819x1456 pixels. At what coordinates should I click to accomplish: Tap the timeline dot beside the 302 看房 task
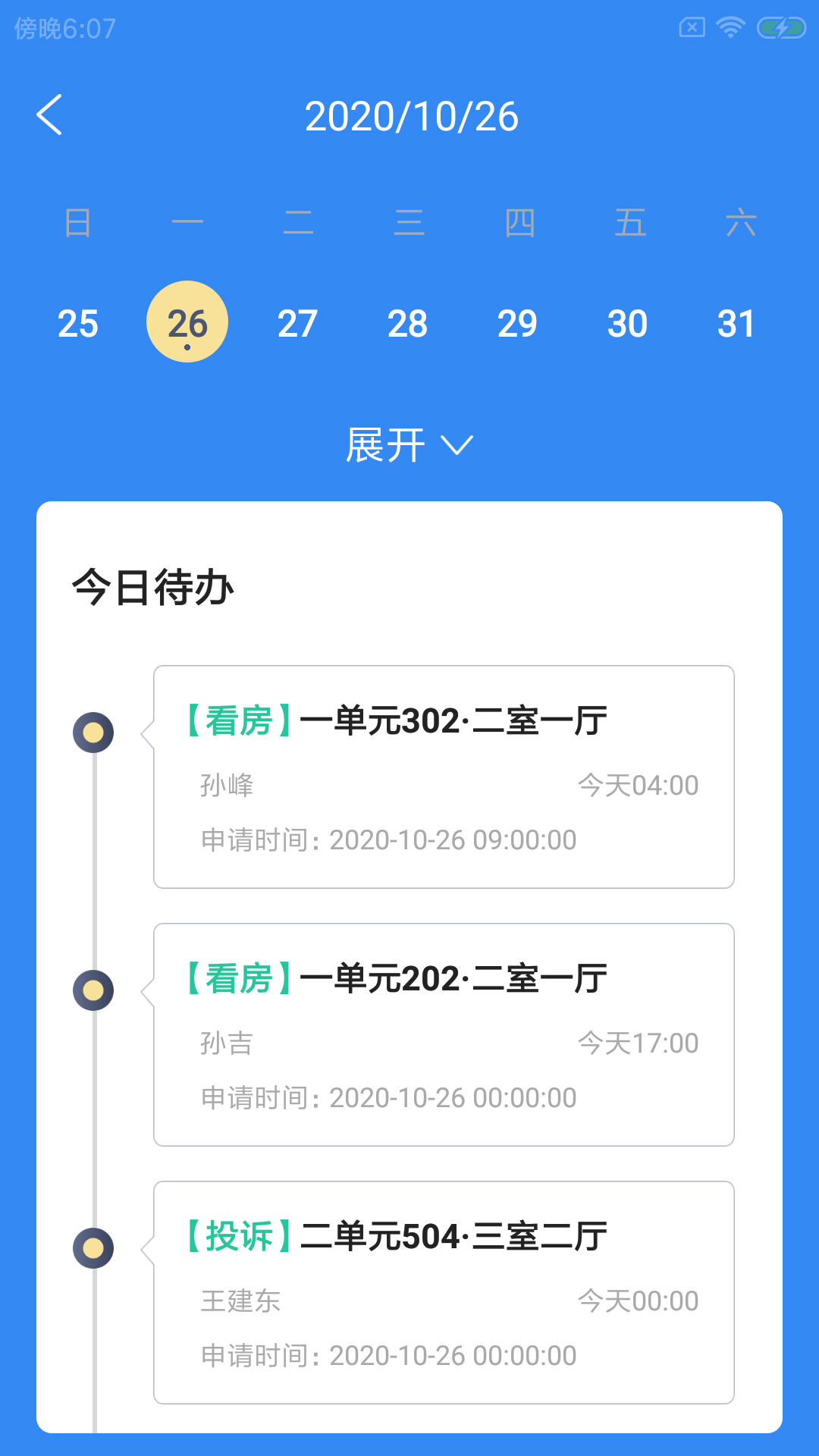[93, 733]
